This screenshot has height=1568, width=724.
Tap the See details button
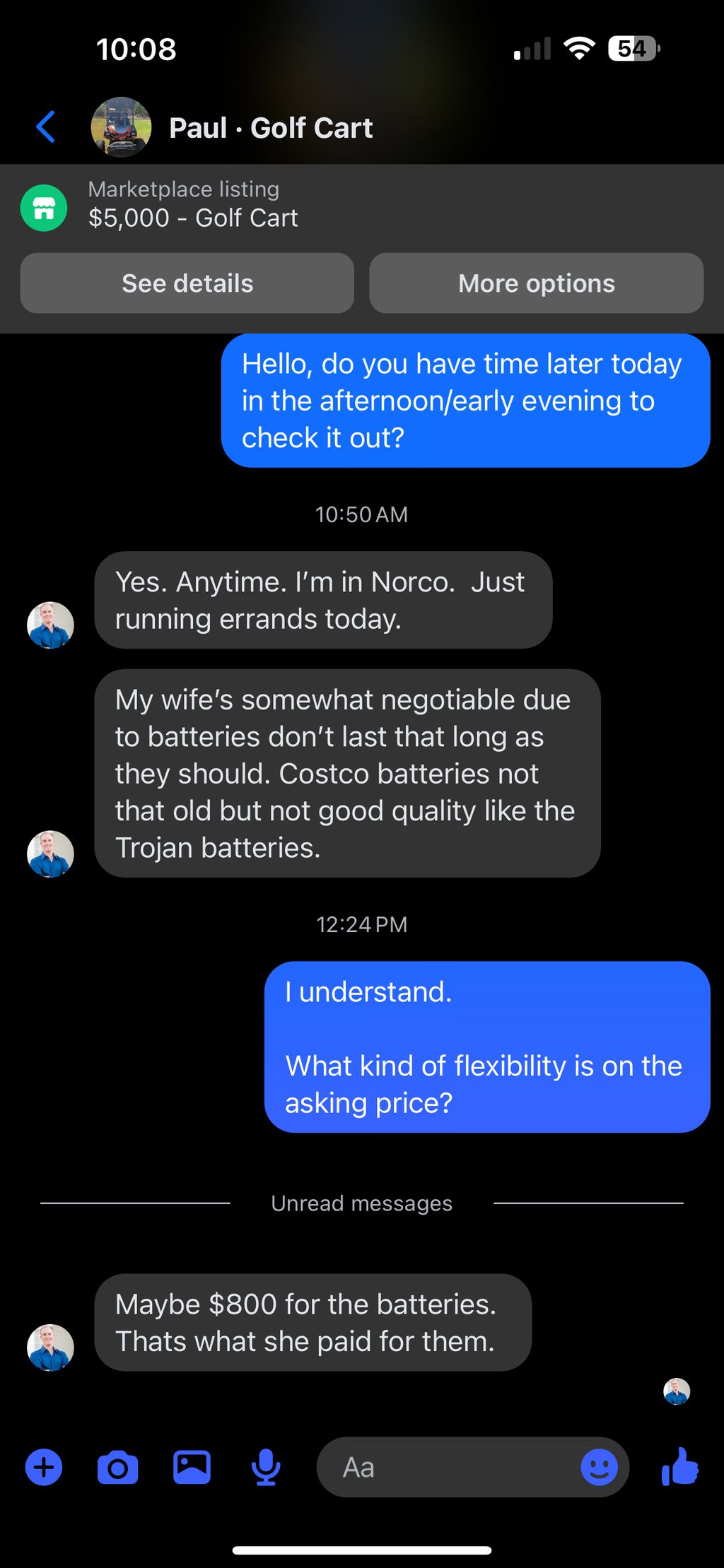point(187,283)
